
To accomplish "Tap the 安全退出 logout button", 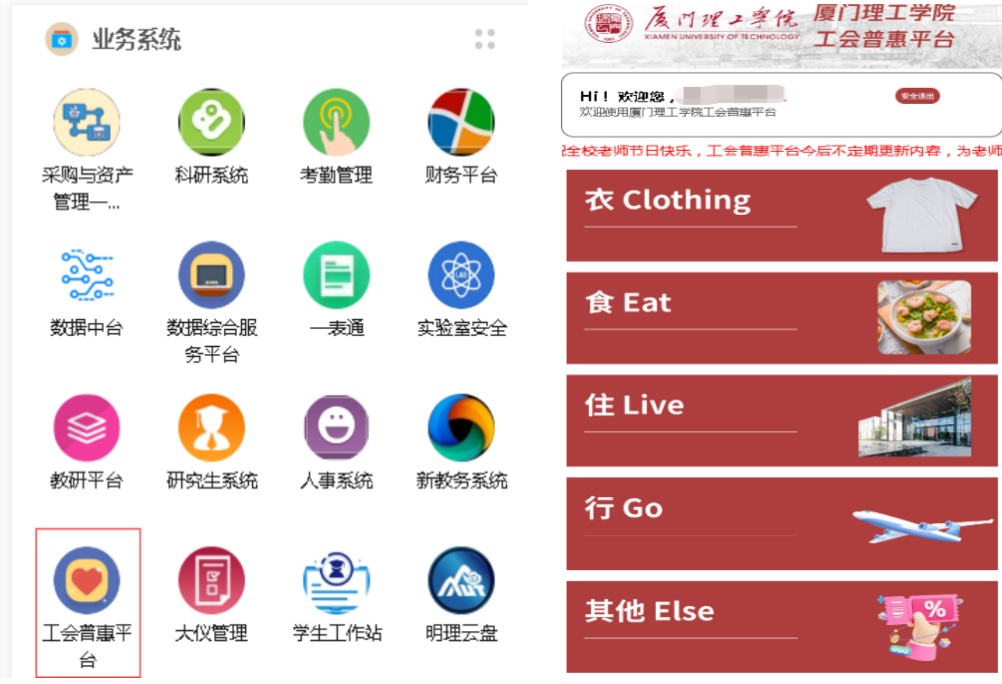I will [x=916, y=96].
